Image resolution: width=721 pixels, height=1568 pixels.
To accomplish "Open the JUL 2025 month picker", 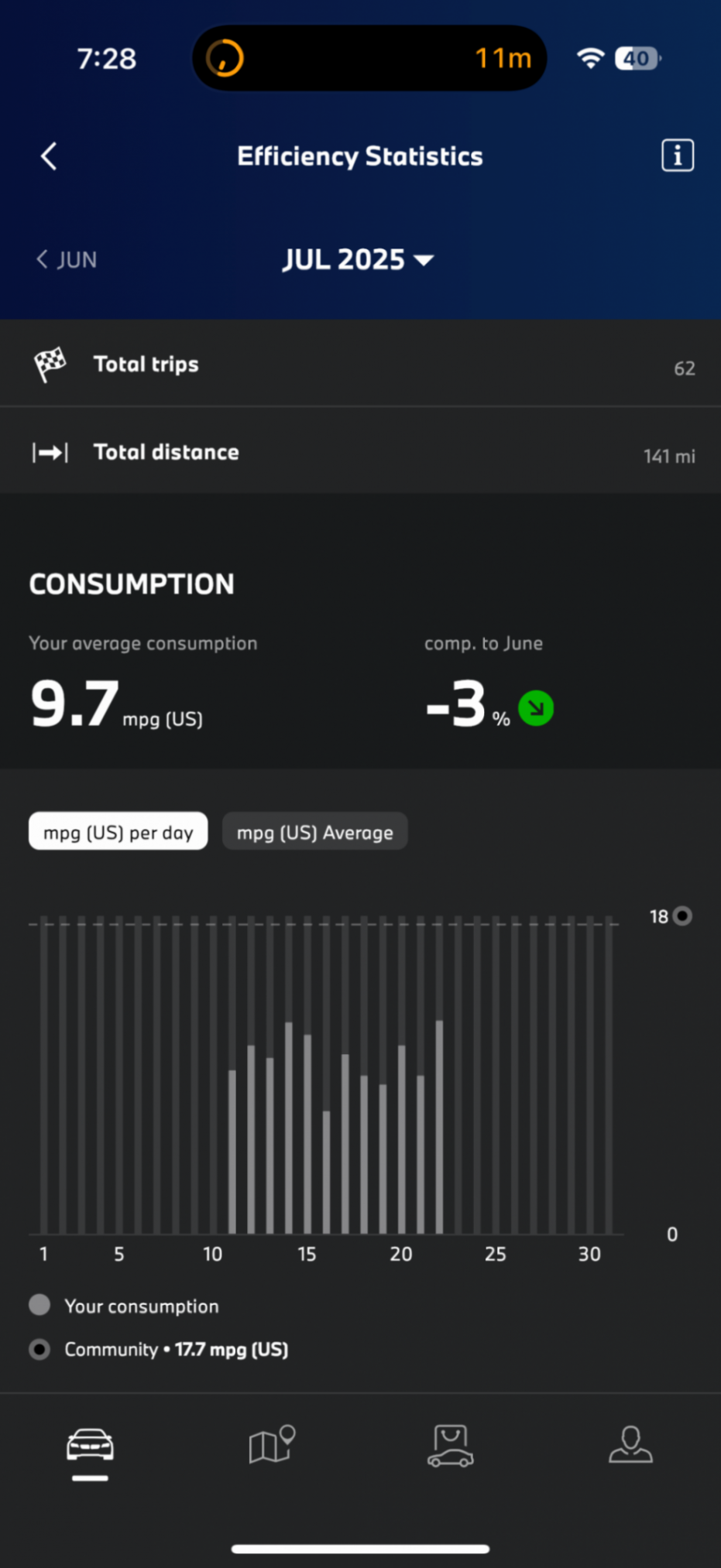I will 358,260.
